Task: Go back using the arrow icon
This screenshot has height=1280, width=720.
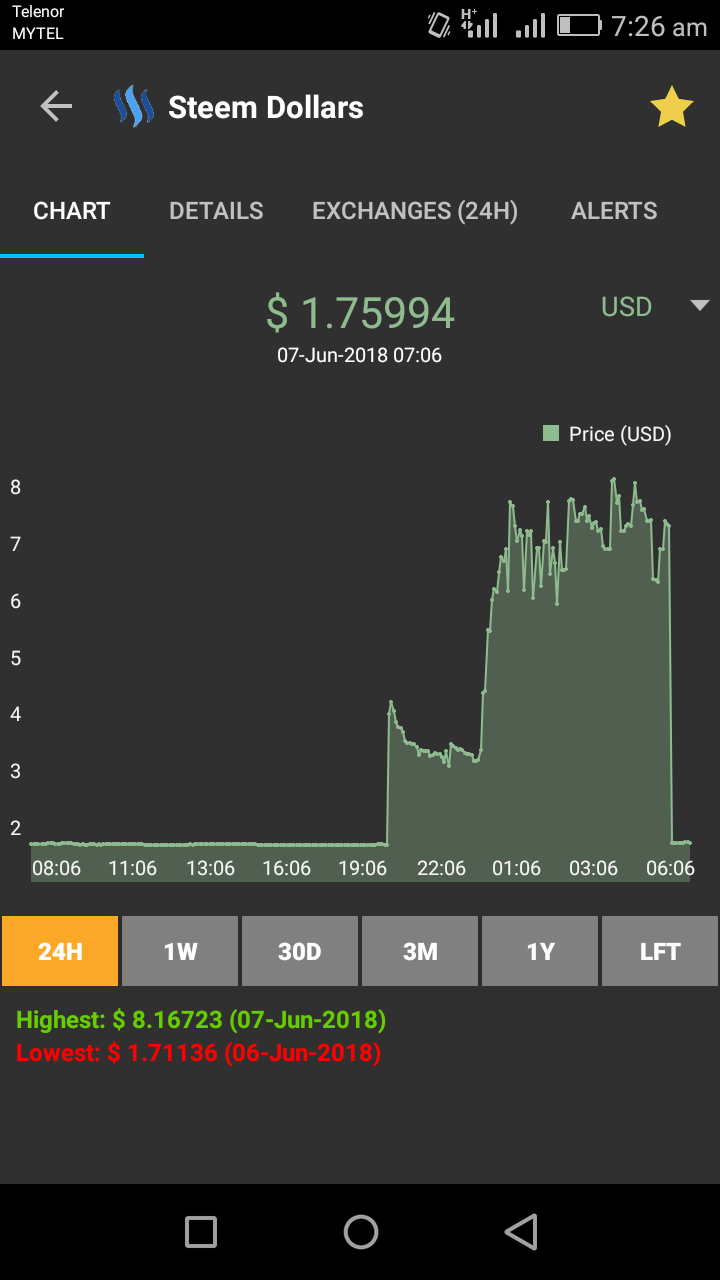Action: (56, 107)
